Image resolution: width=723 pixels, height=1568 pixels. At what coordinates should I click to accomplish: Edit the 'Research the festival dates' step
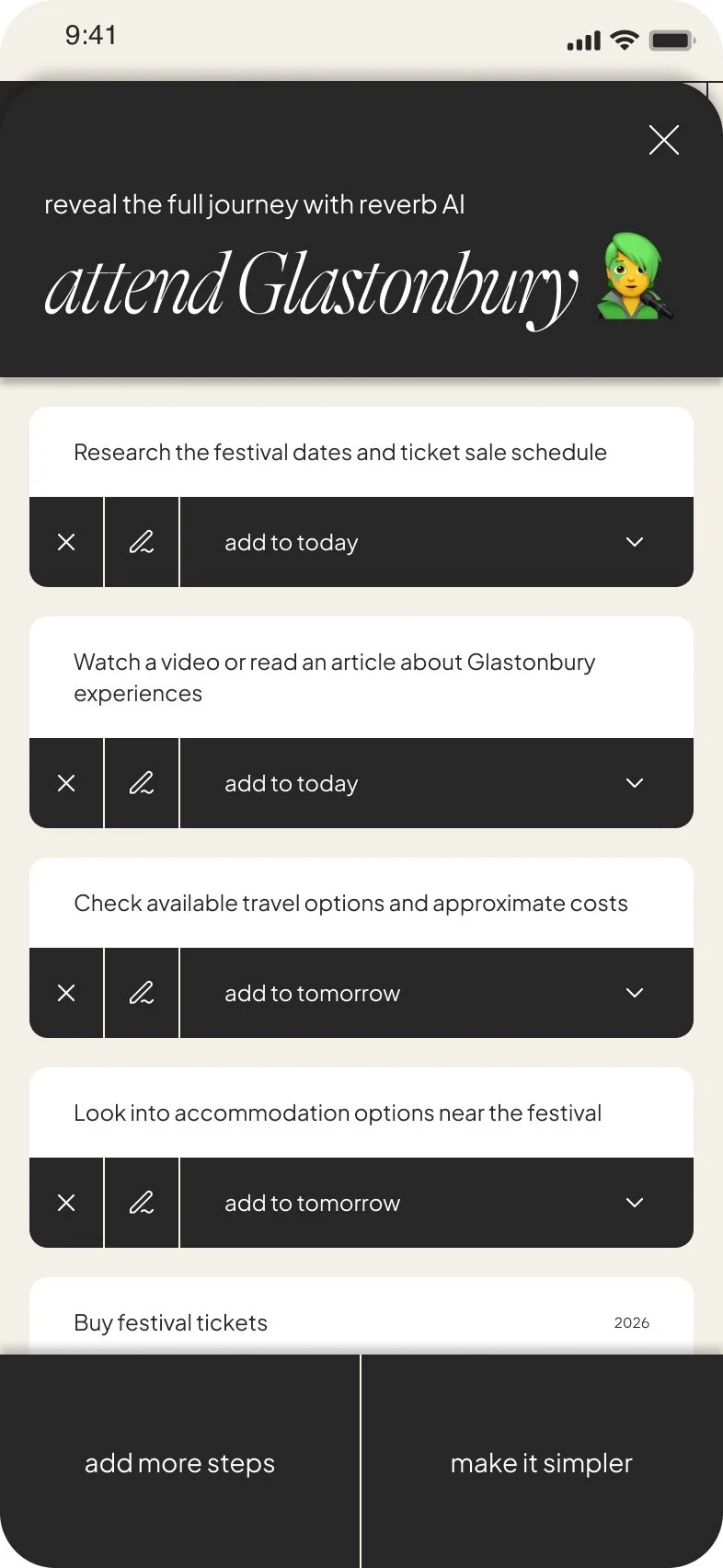coord(141,543)
